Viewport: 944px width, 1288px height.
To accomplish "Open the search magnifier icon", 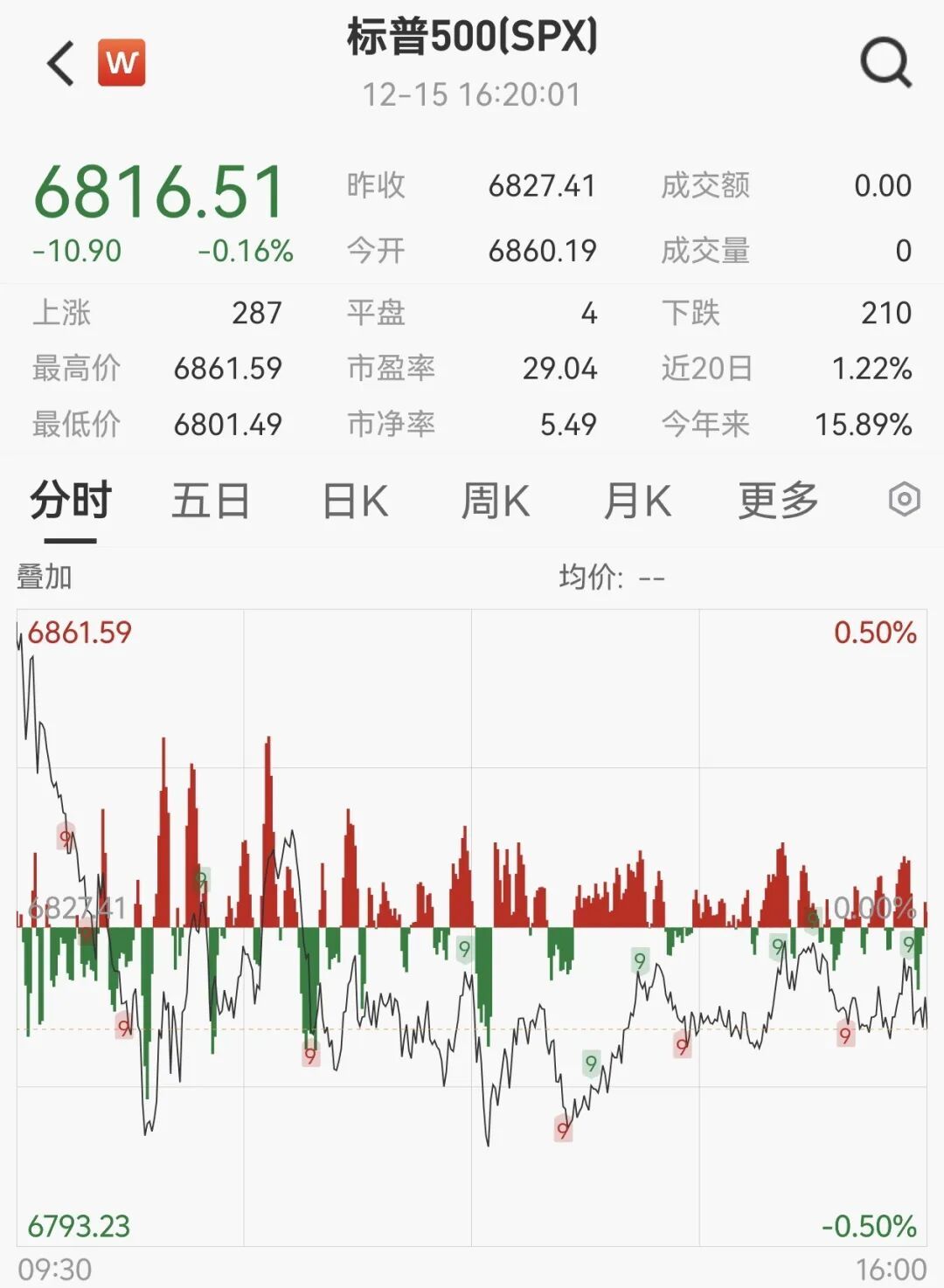I will pyautogui.click(x=885, y=64).
